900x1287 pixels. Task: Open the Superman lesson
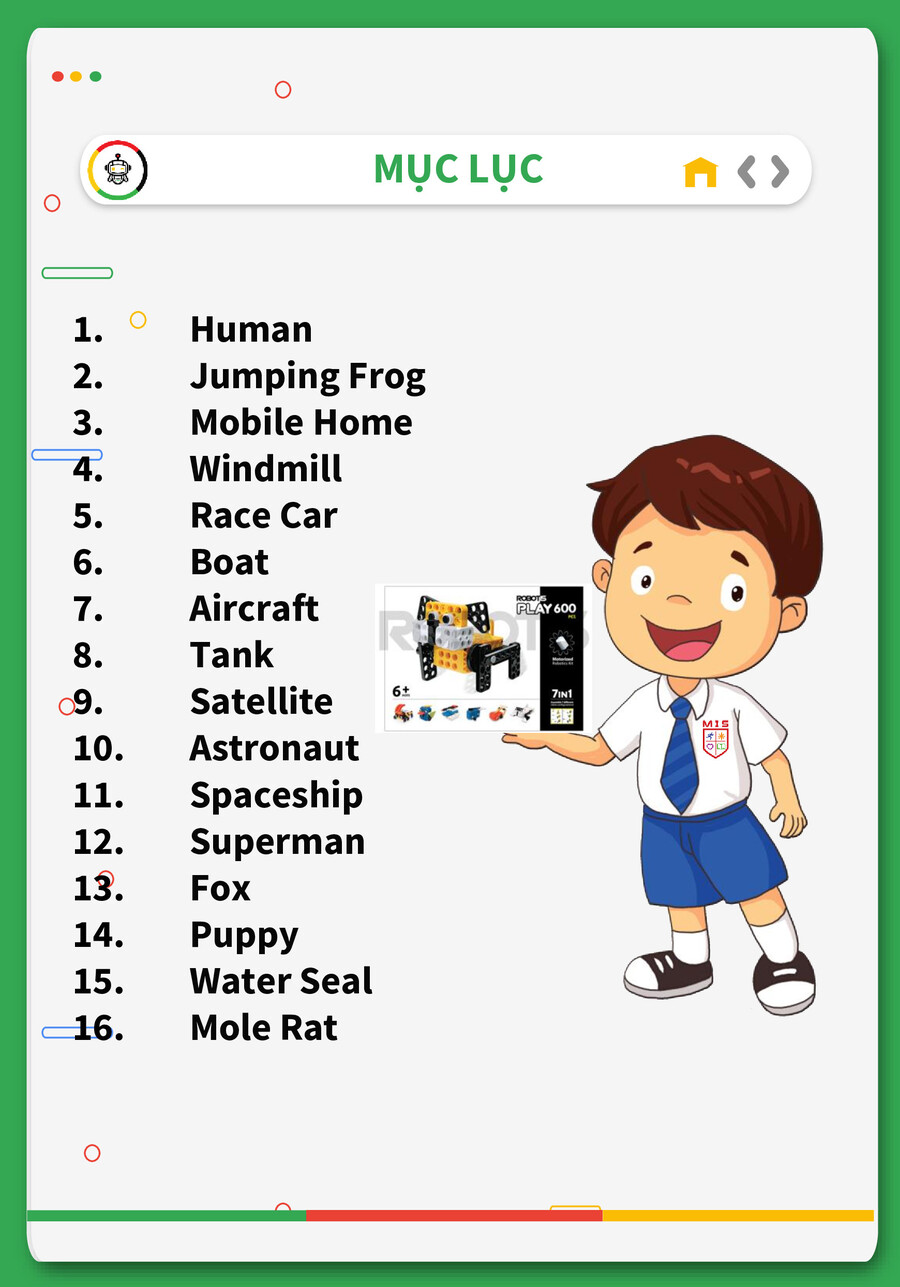pos(277,841)
